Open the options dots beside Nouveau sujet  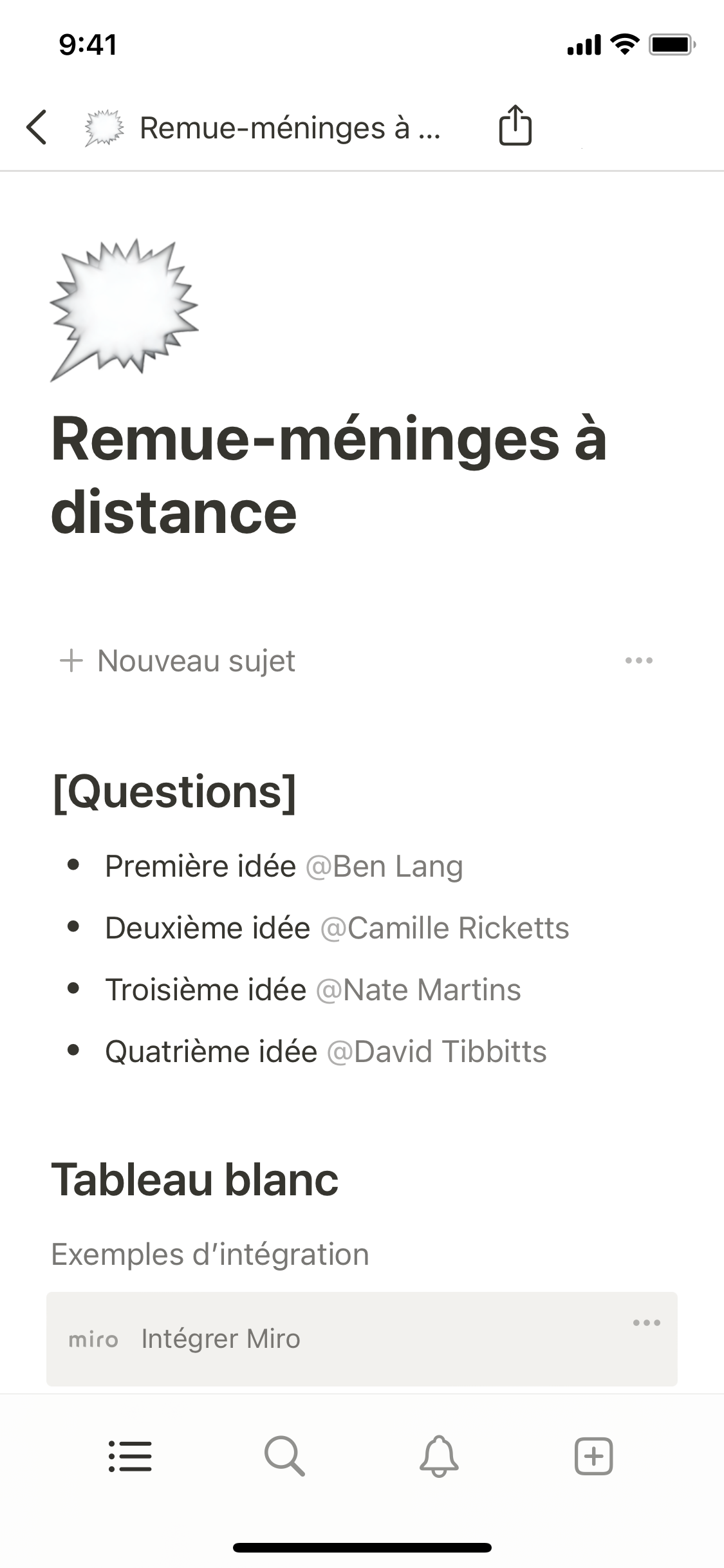click(638, 660)
